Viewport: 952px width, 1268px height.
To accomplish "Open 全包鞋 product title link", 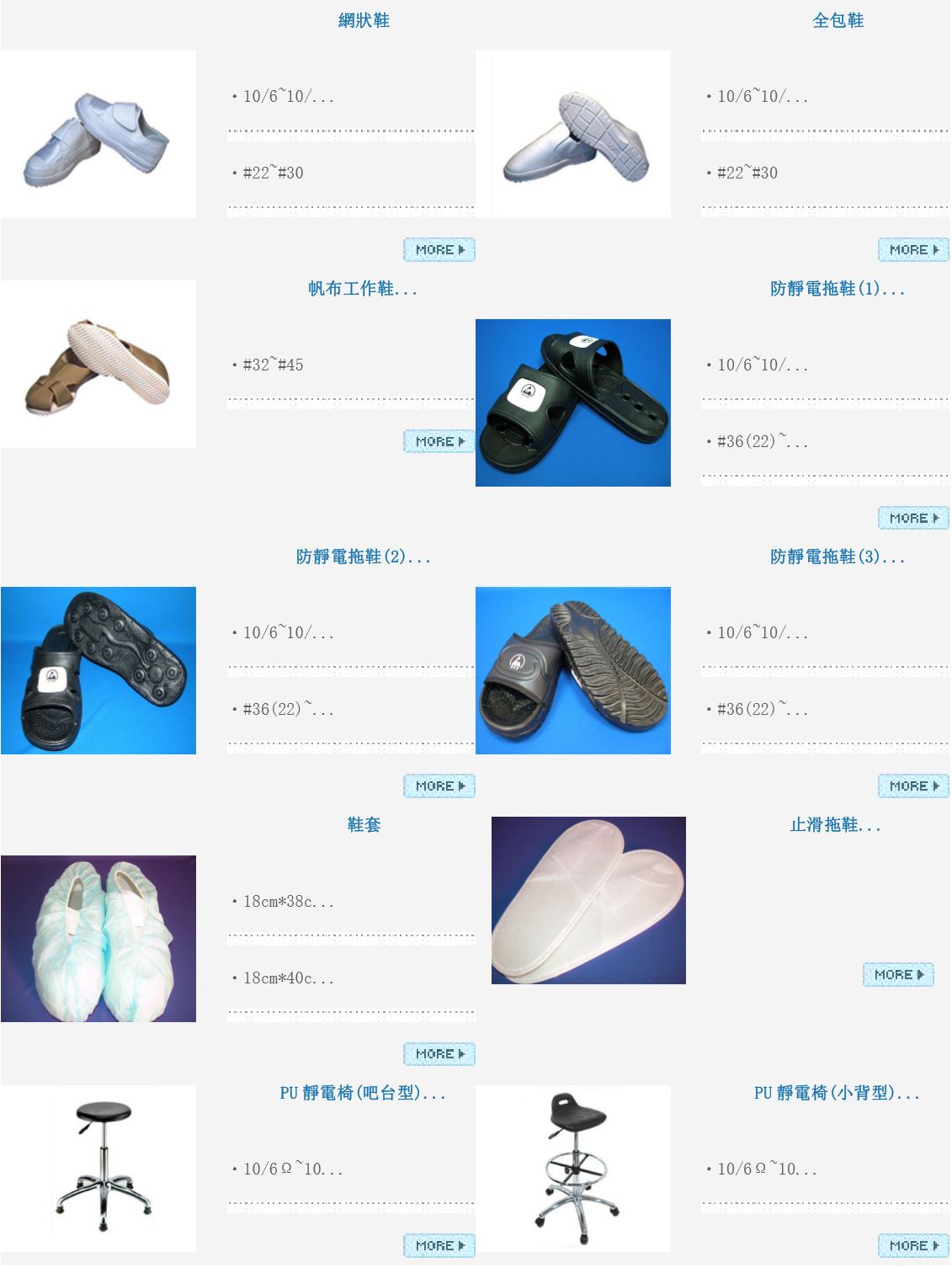I will [838, 20].
